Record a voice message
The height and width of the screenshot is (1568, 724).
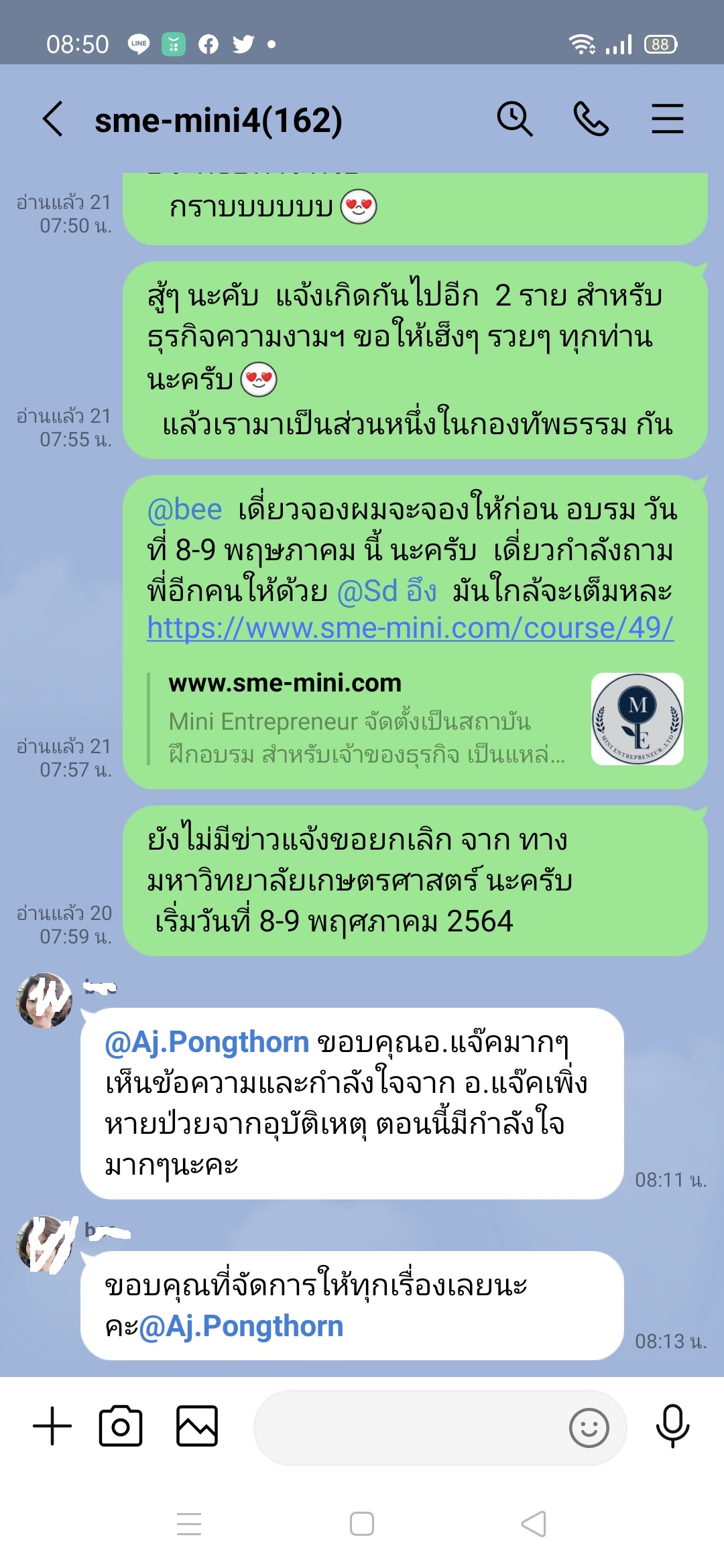point(672,1426)
